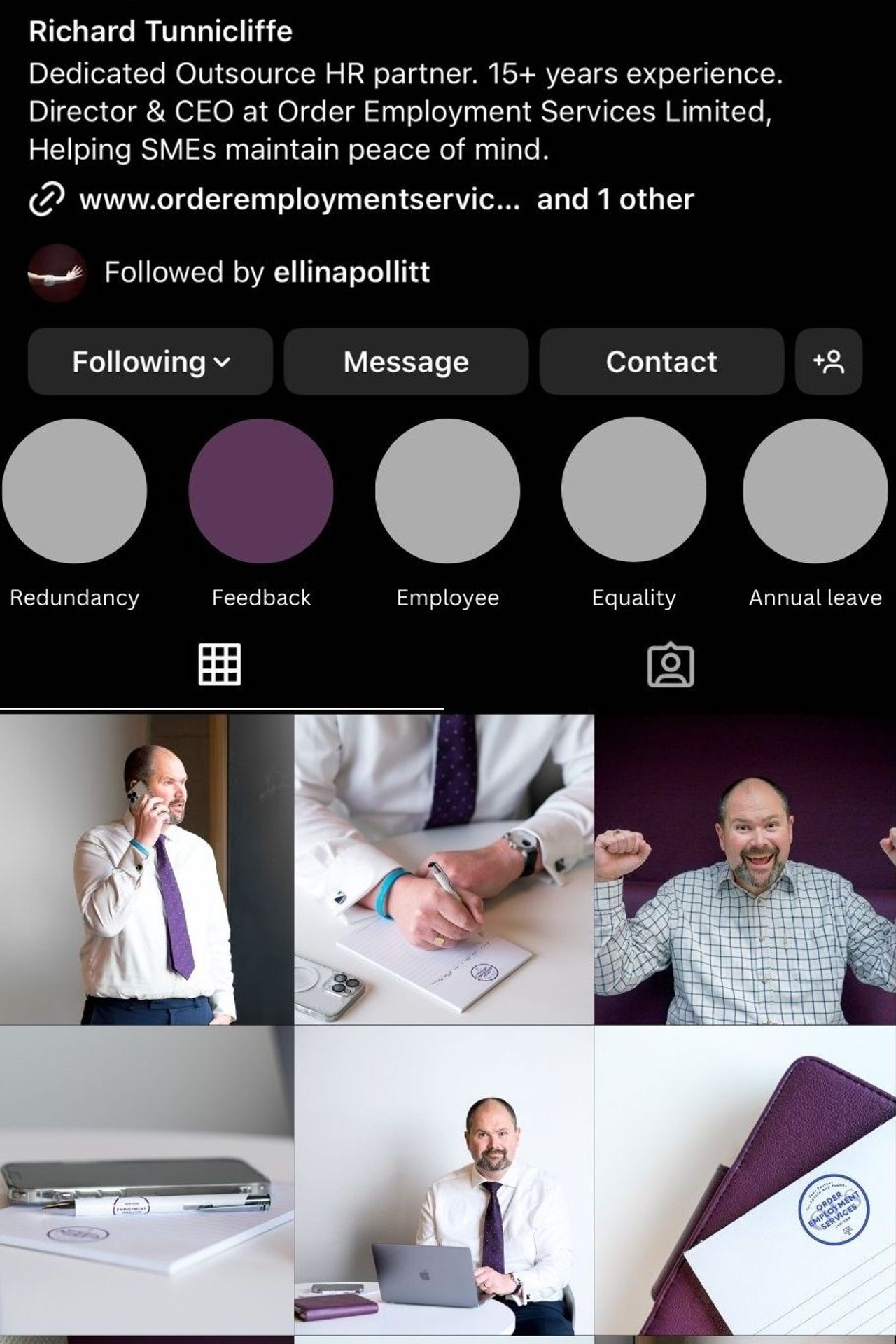The height and width of the screenshot is (1344, 896).
Task: Open the Equality story highlight
Action: [633, 491]
